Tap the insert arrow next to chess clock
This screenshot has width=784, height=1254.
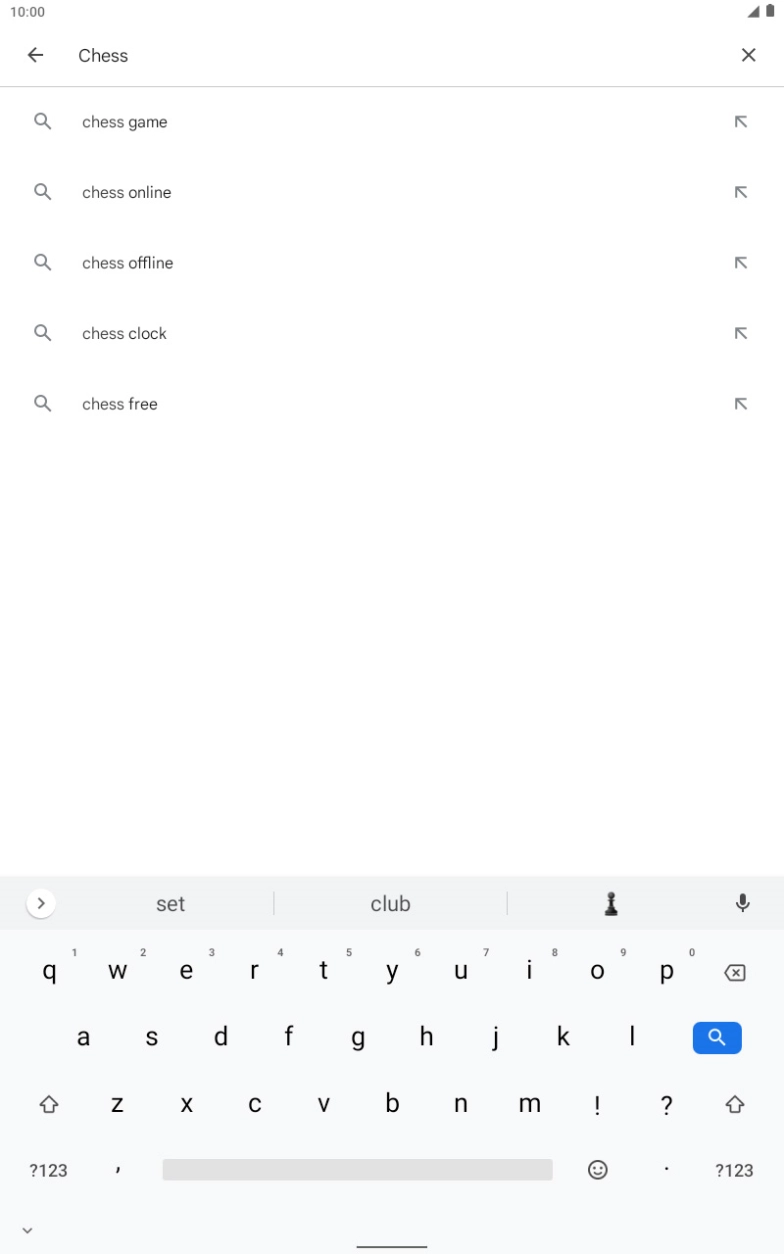[x=740, y=332]
